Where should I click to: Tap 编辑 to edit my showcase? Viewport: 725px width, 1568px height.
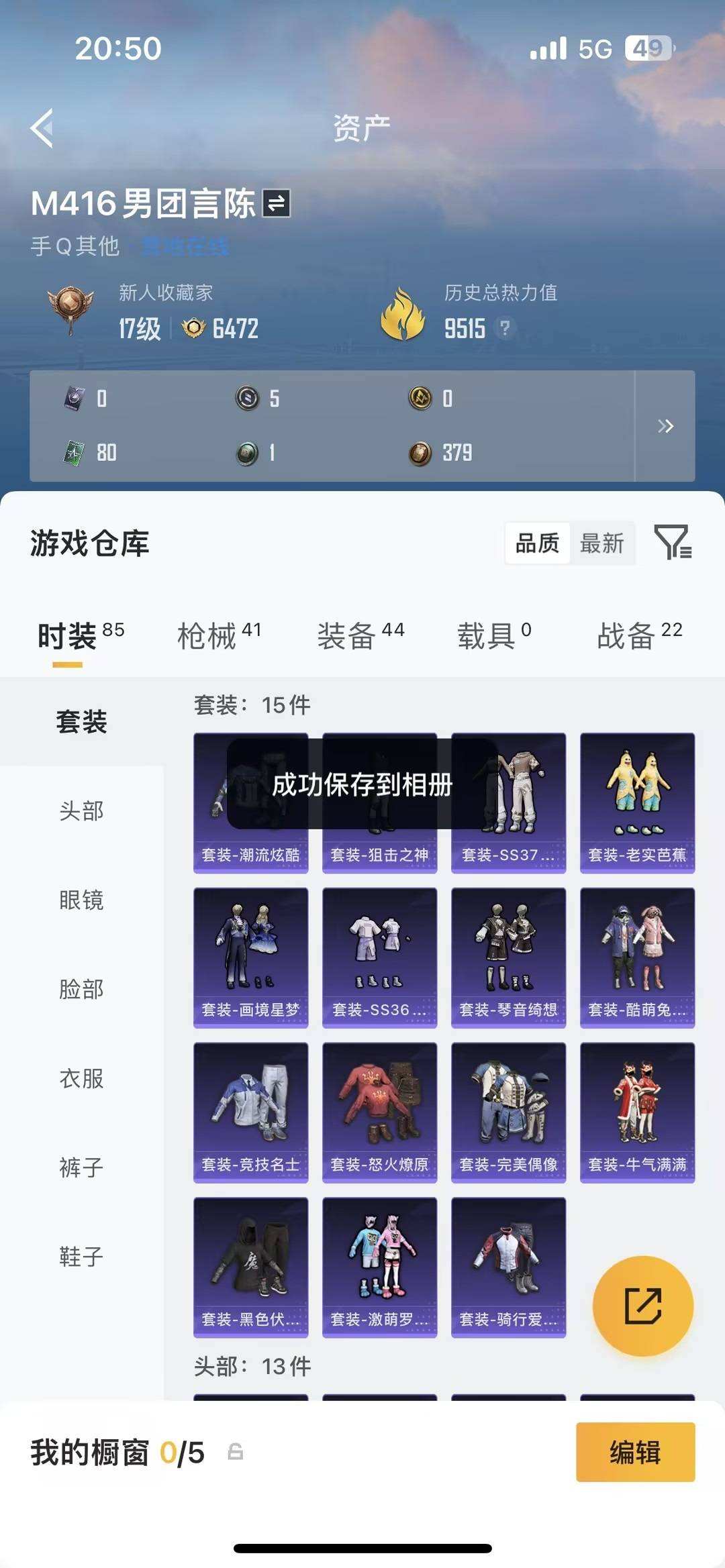pos(635,1452)
